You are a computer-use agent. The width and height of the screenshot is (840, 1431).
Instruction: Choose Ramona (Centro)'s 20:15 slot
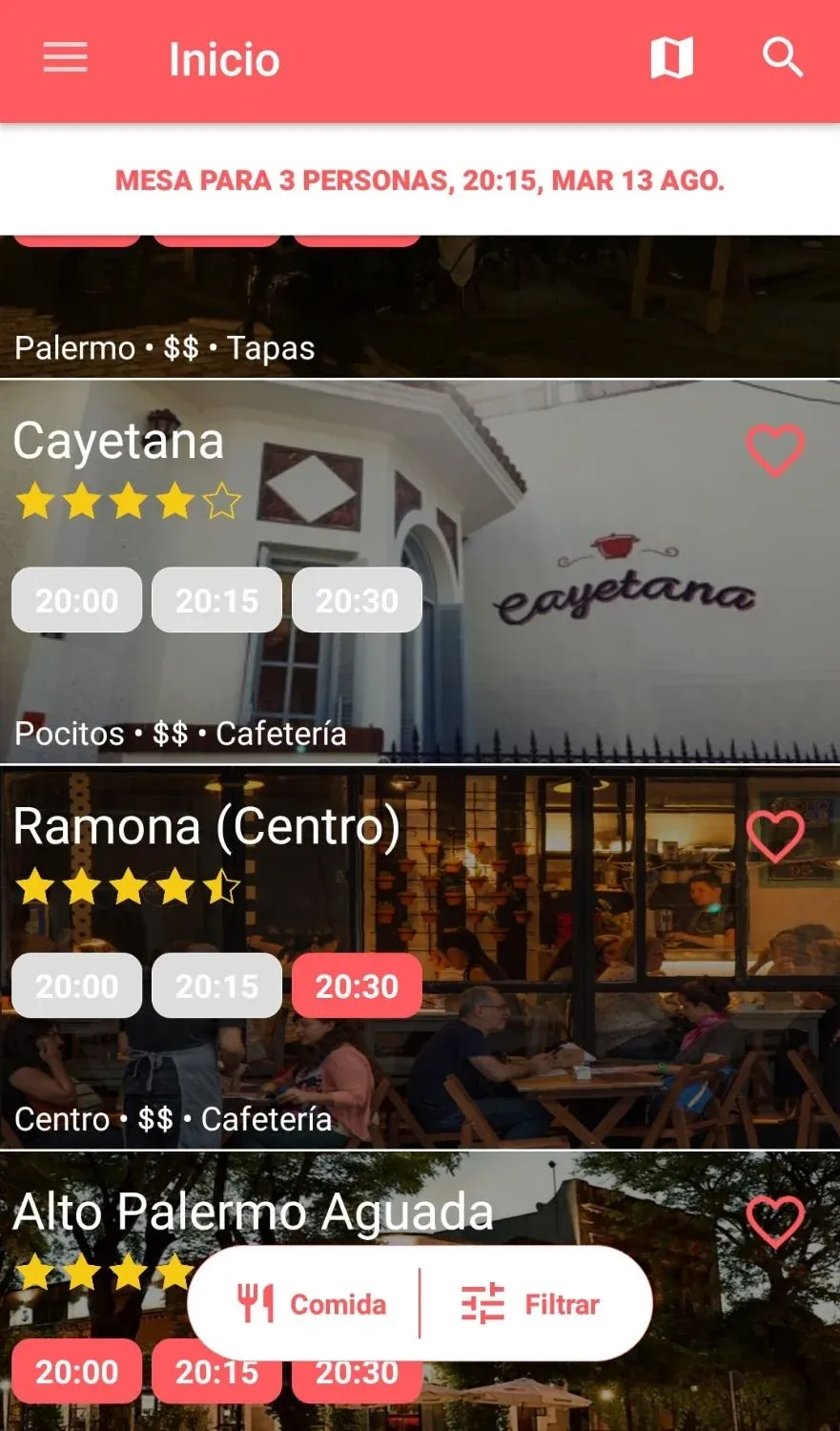click(217, 985)
